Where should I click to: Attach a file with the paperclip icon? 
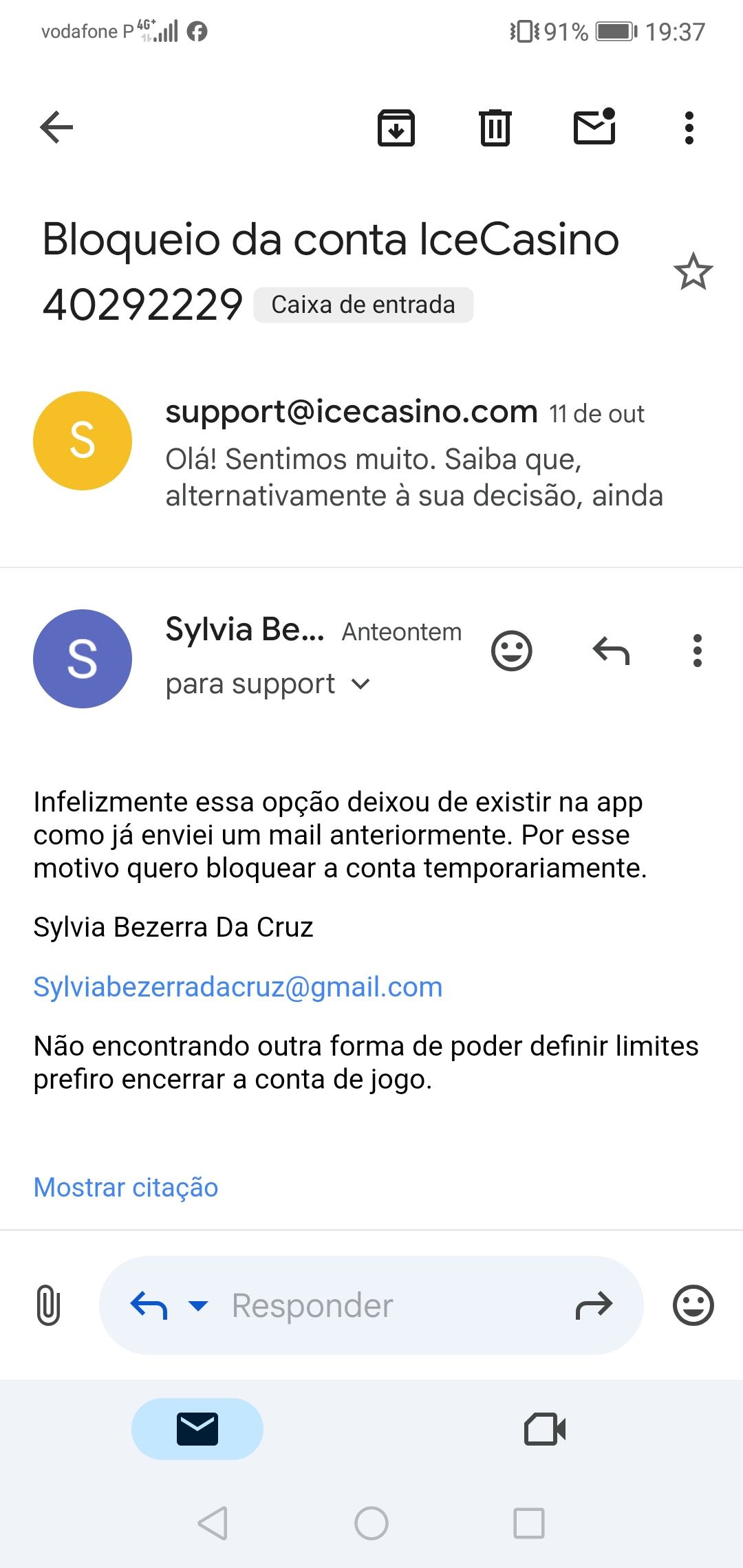pos(48,1305)
